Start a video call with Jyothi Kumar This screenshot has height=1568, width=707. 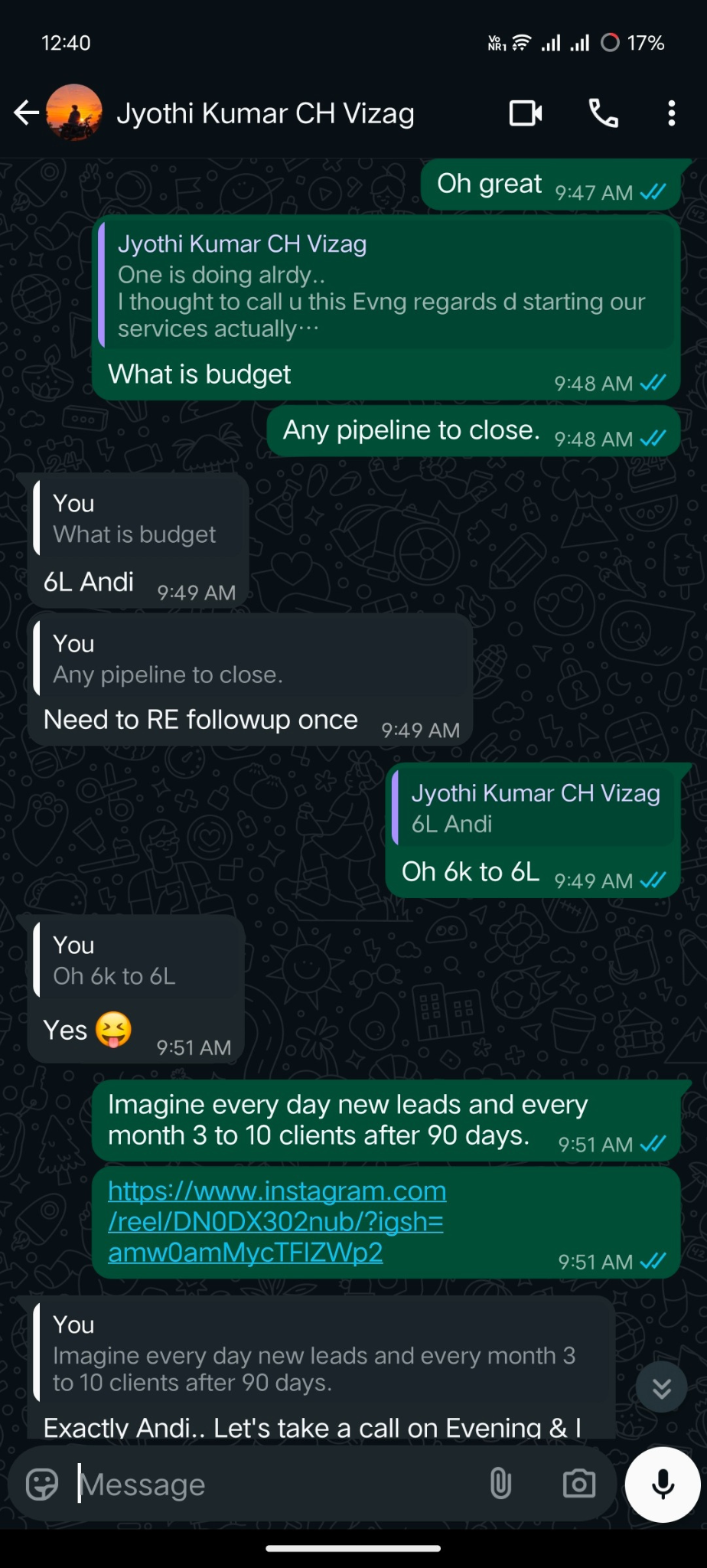click(x=526, y=113)
